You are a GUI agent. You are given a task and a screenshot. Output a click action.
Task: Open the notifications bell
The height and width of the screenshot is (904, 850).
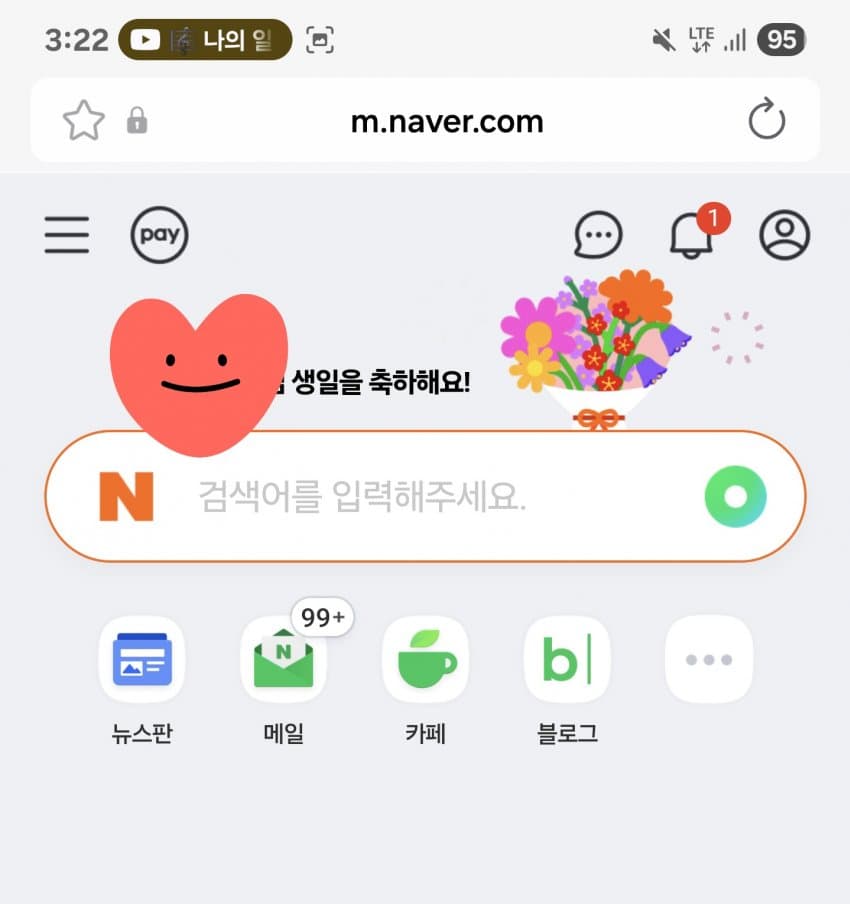pyautogui.click(x=691, y=236)
